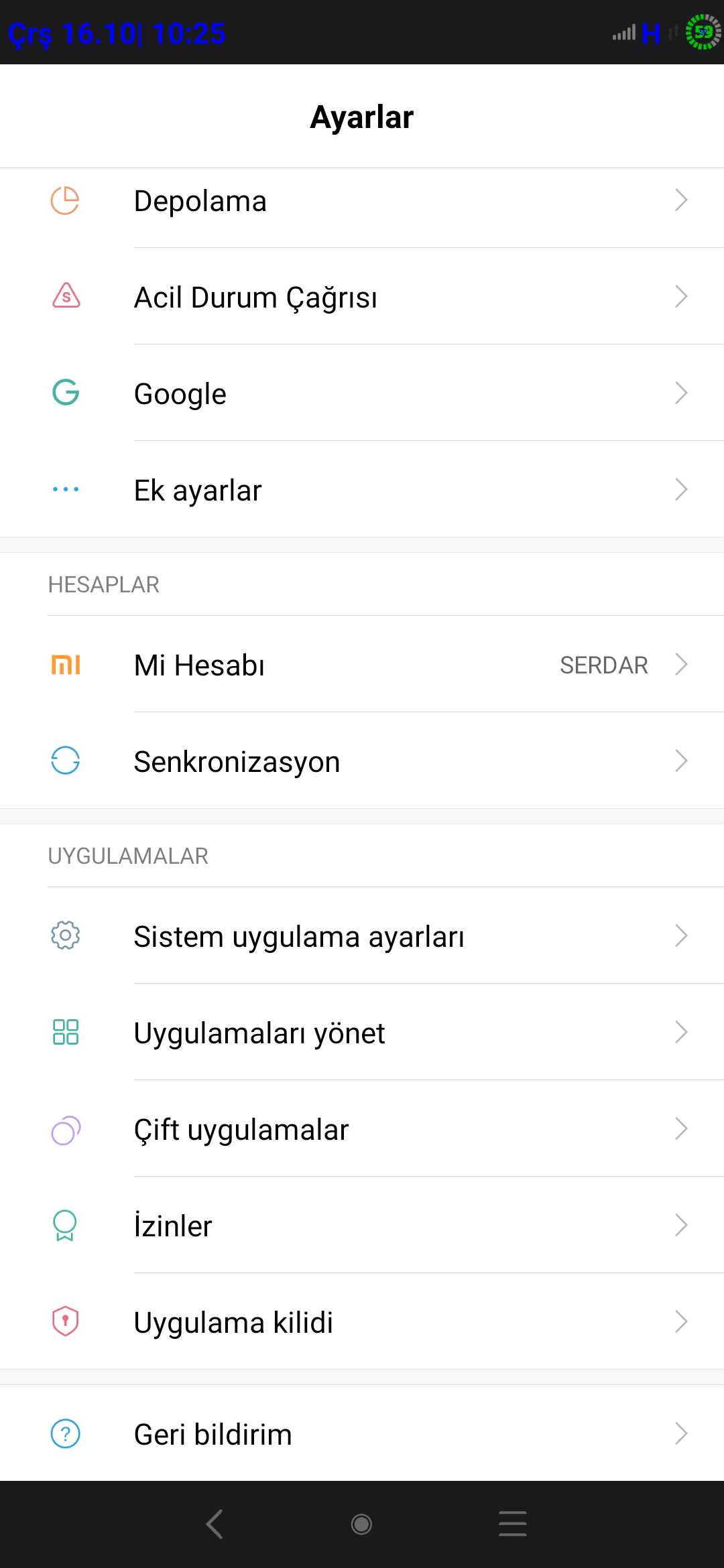The height and width of the screenshot is (1568, 724).
Task: Open Acil Durum Çağrısı settings
Action: [362, 297]
